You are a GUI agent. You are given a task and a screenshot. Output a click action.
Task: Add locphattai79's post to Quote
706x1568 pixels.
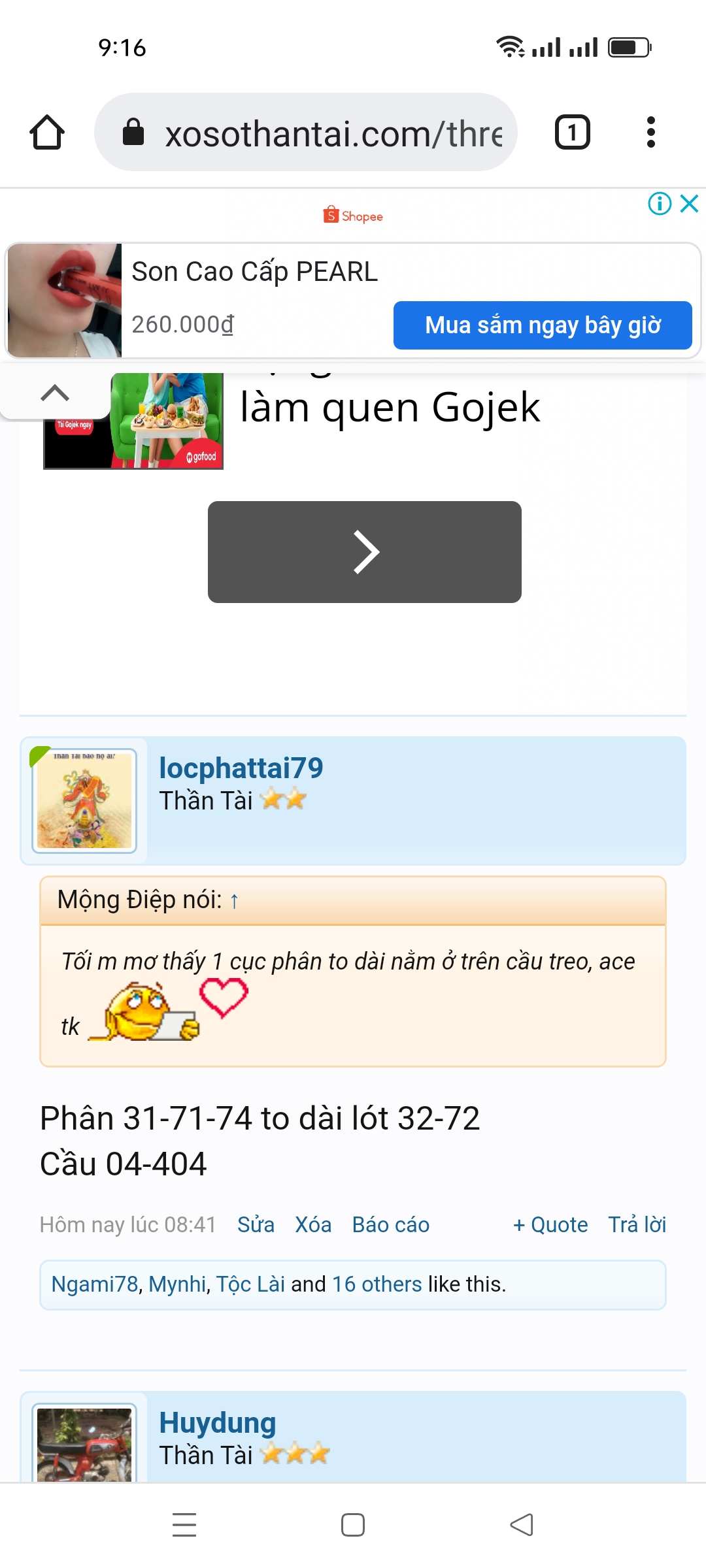click(550, 1224)
